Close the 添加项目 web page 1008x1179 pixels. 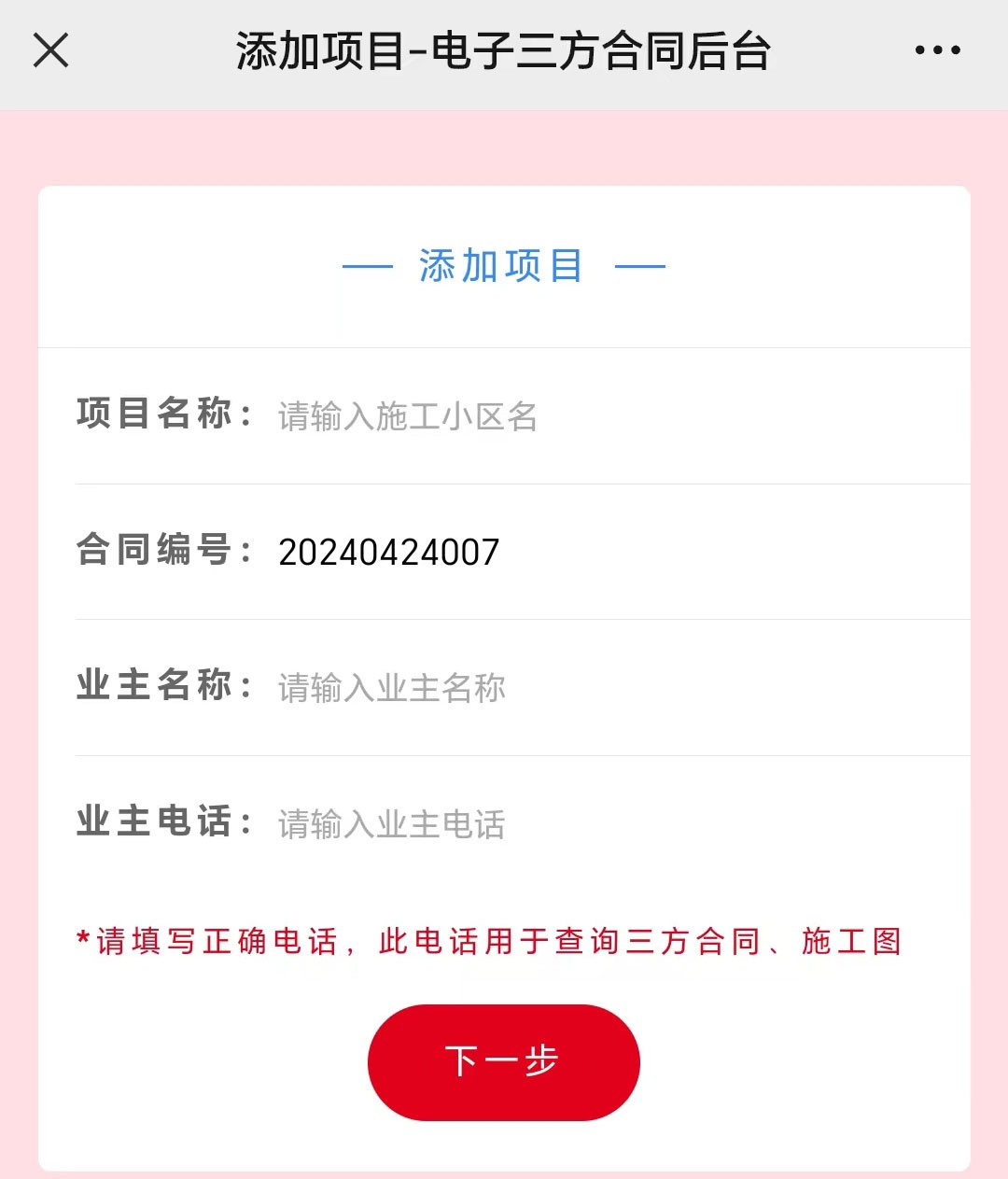[51, 50]
